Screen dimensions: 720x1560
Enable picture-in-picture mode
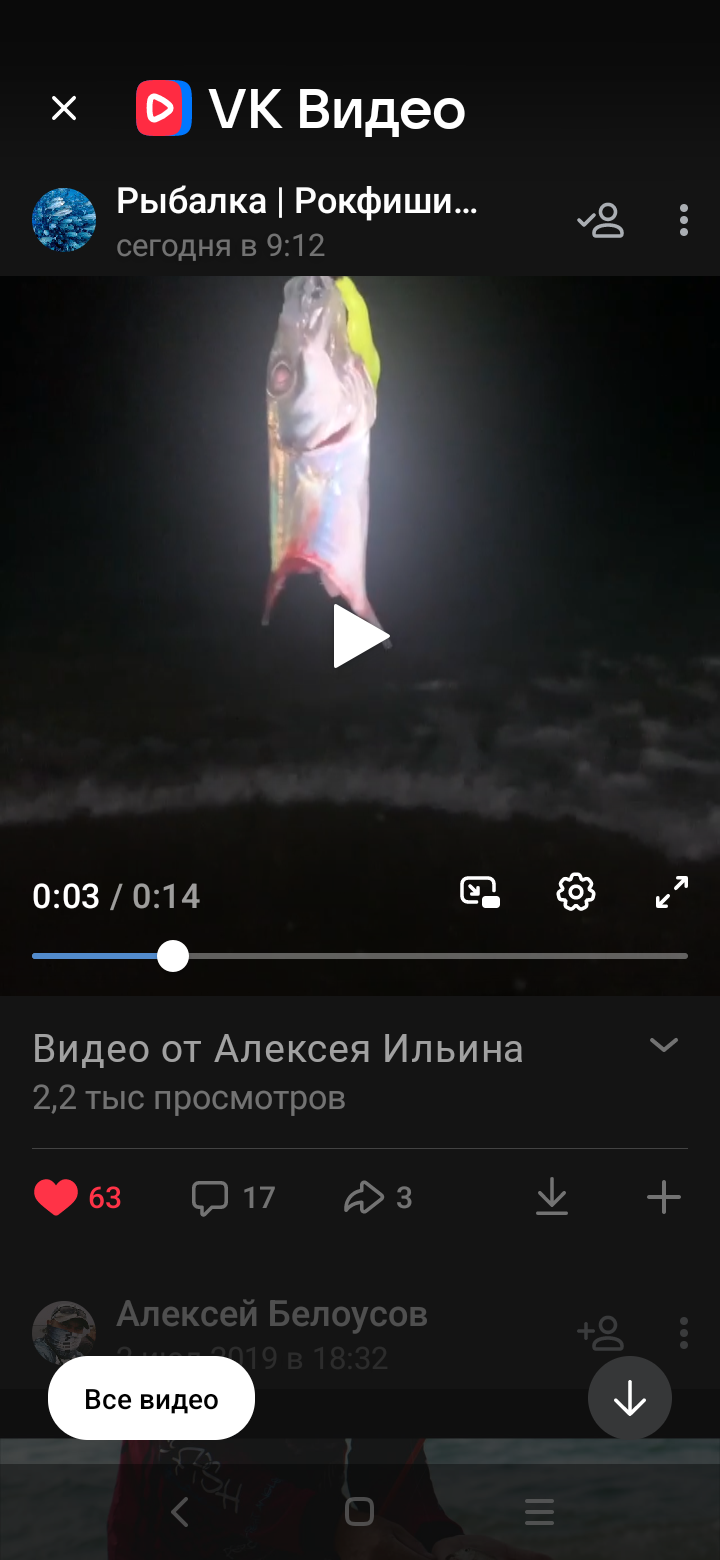[480, 892]
